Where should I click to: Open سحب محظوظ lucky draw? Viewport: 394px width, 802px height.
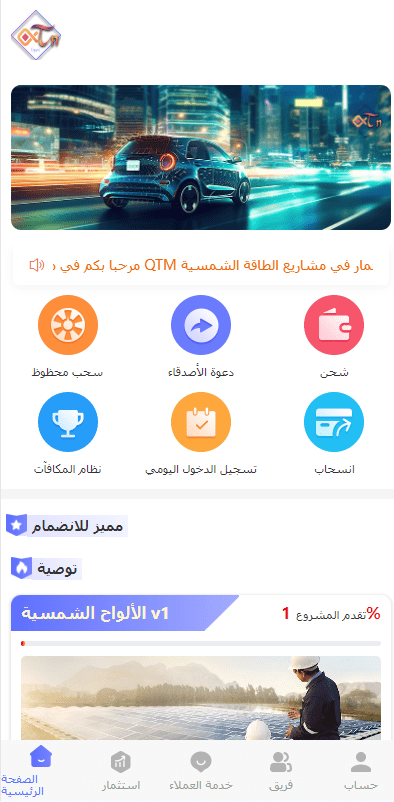[68, 337]
